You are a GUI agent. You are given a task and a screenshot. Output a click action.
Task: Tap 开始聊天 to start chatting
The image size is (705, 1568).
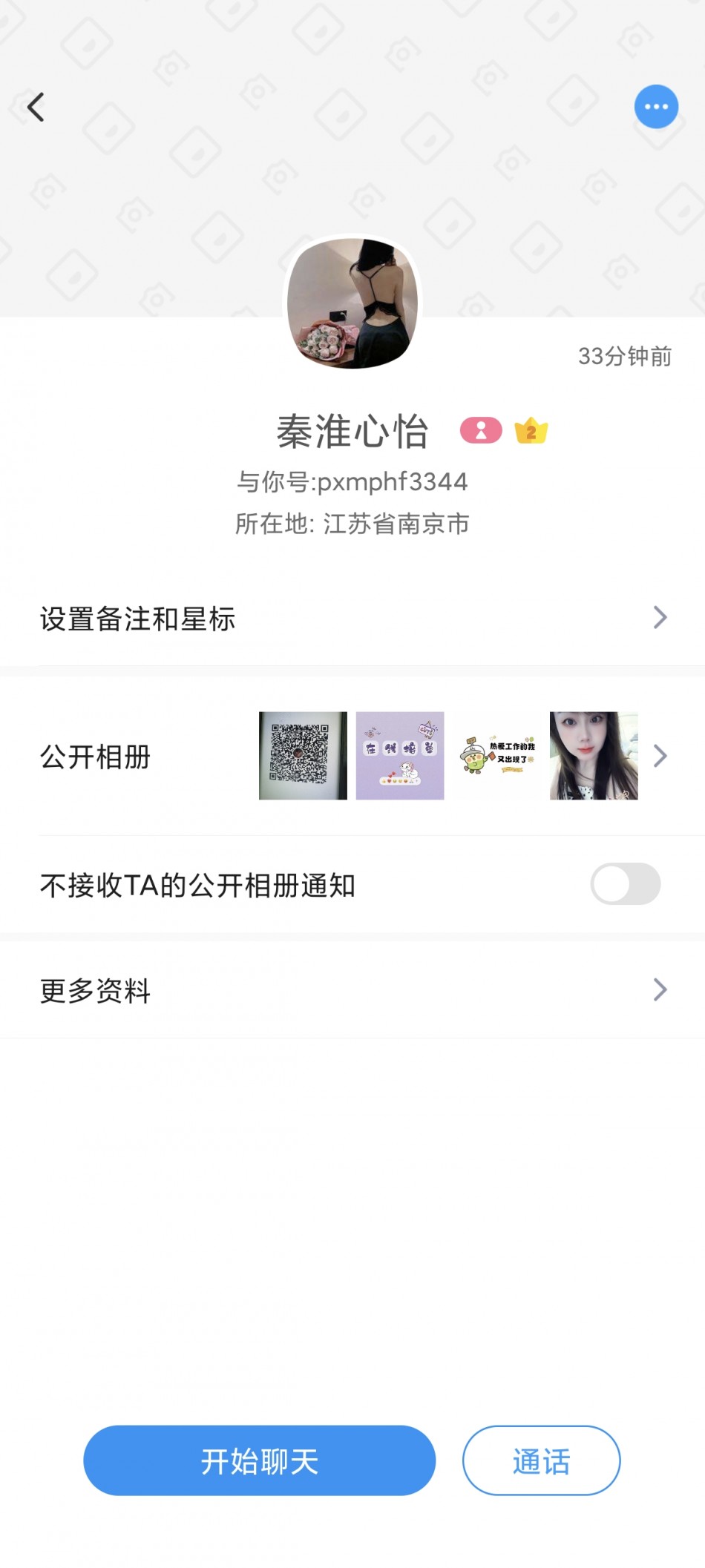[x=259, y=1460]
